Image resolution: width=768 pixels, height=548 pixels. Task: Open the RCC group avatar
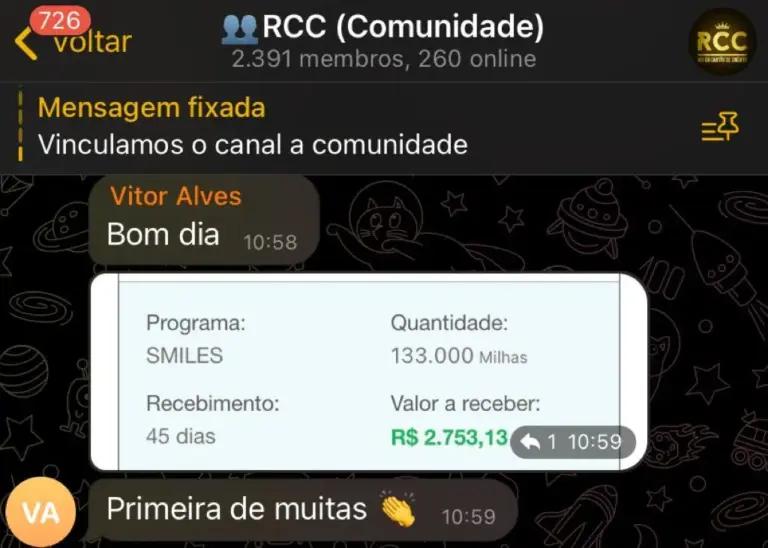(722, 42)
